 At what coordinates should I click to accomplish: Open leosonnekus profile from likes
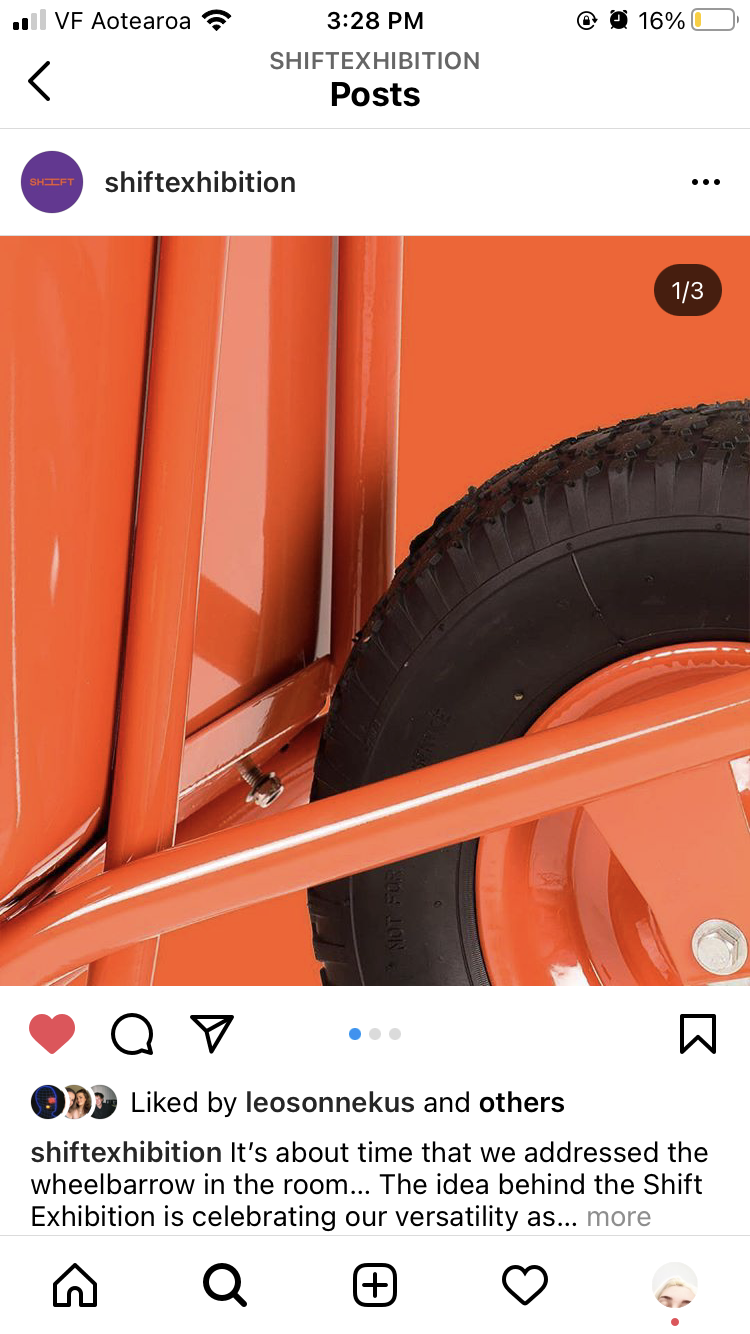coord(330,1102)
